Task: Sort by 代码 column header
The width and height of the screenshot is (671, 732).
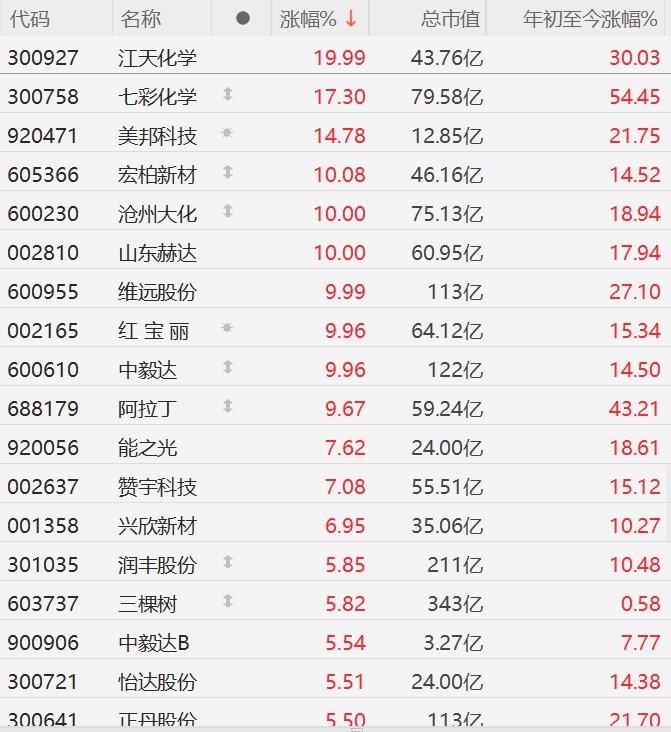Action: click(x=28, y=19)
